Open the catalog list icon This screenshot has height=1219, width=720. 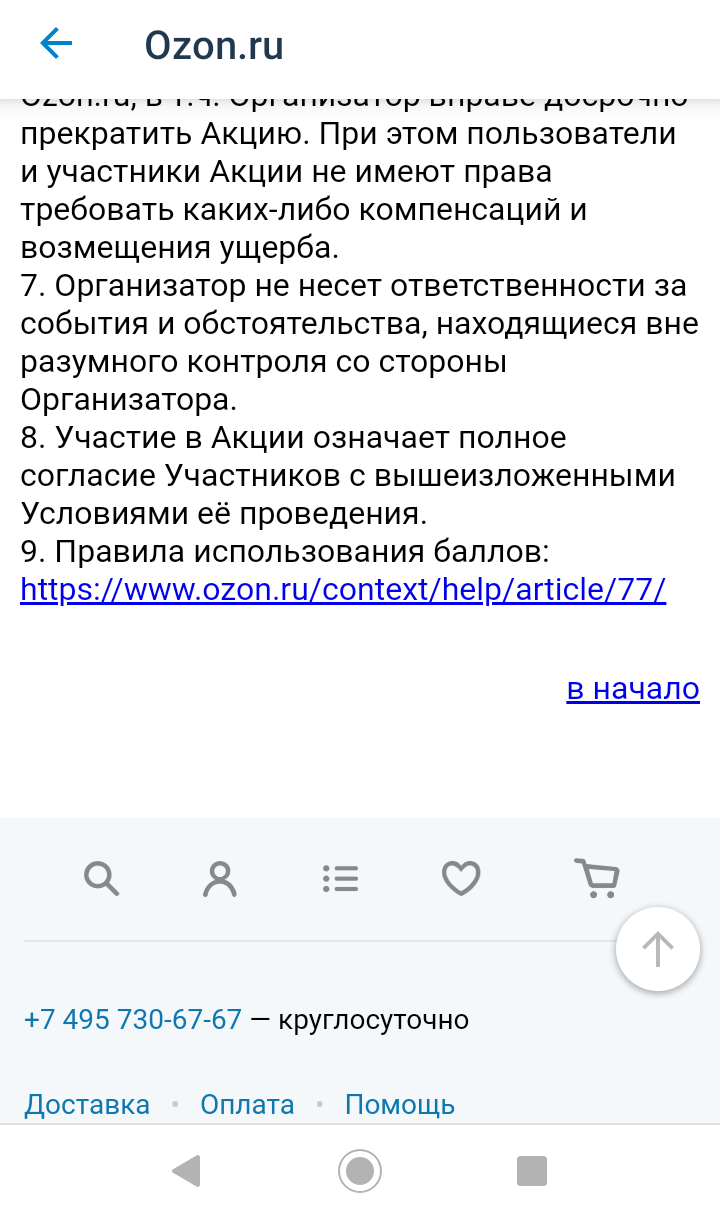pyautogui.click(x=340, y=879)
